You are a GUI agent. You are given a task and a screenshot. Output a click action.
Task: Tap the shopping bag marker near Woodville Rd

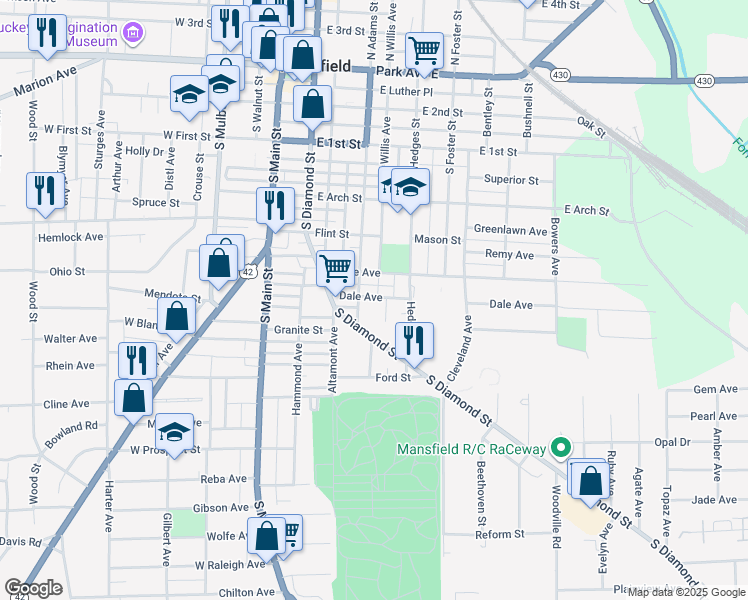click(x=591, y=480)
